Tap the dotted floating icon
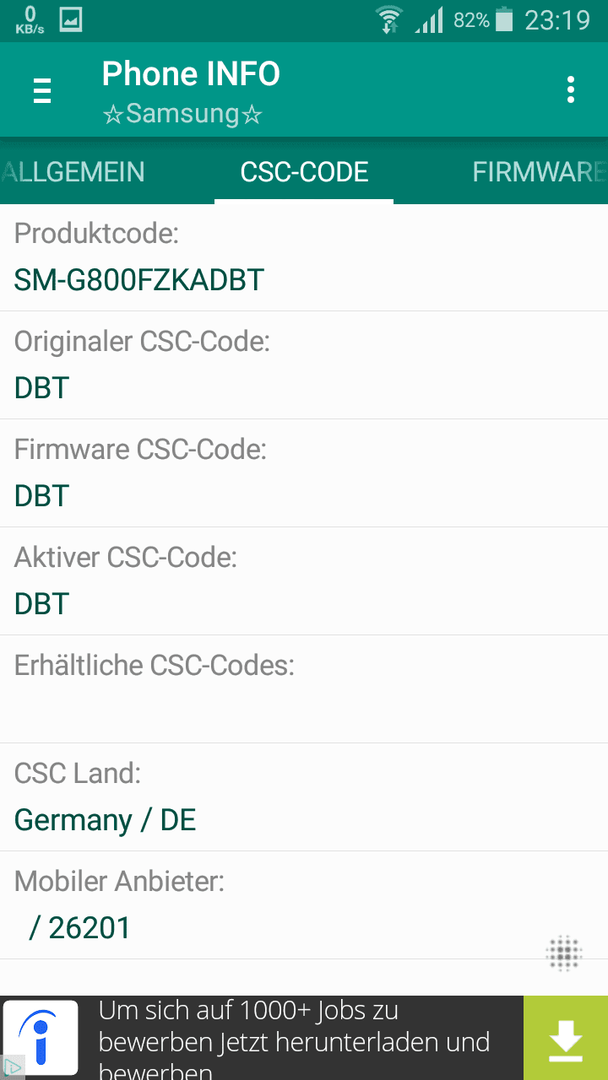 (x=564, y=954)
